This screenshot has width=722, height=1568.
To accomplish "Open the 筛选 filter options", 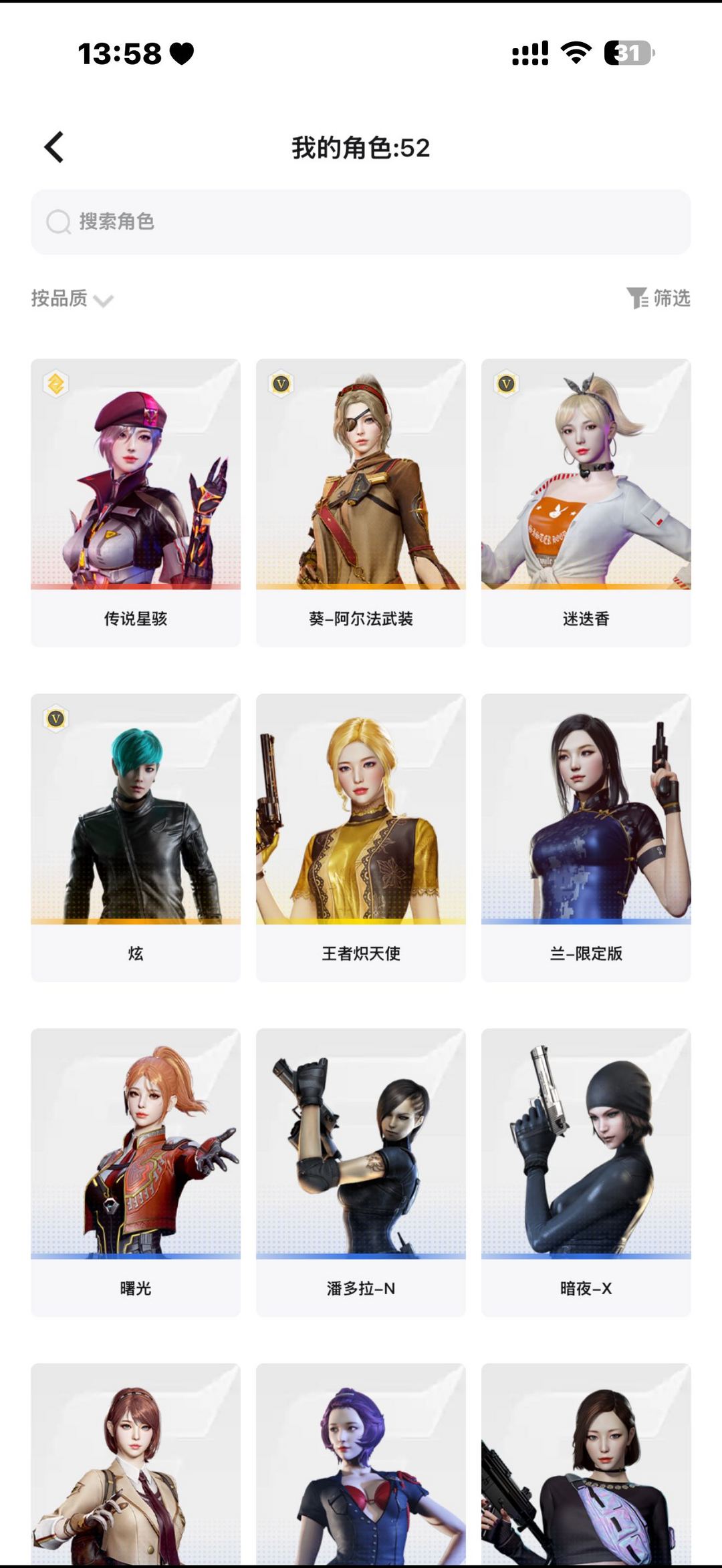I will [669, 299].
